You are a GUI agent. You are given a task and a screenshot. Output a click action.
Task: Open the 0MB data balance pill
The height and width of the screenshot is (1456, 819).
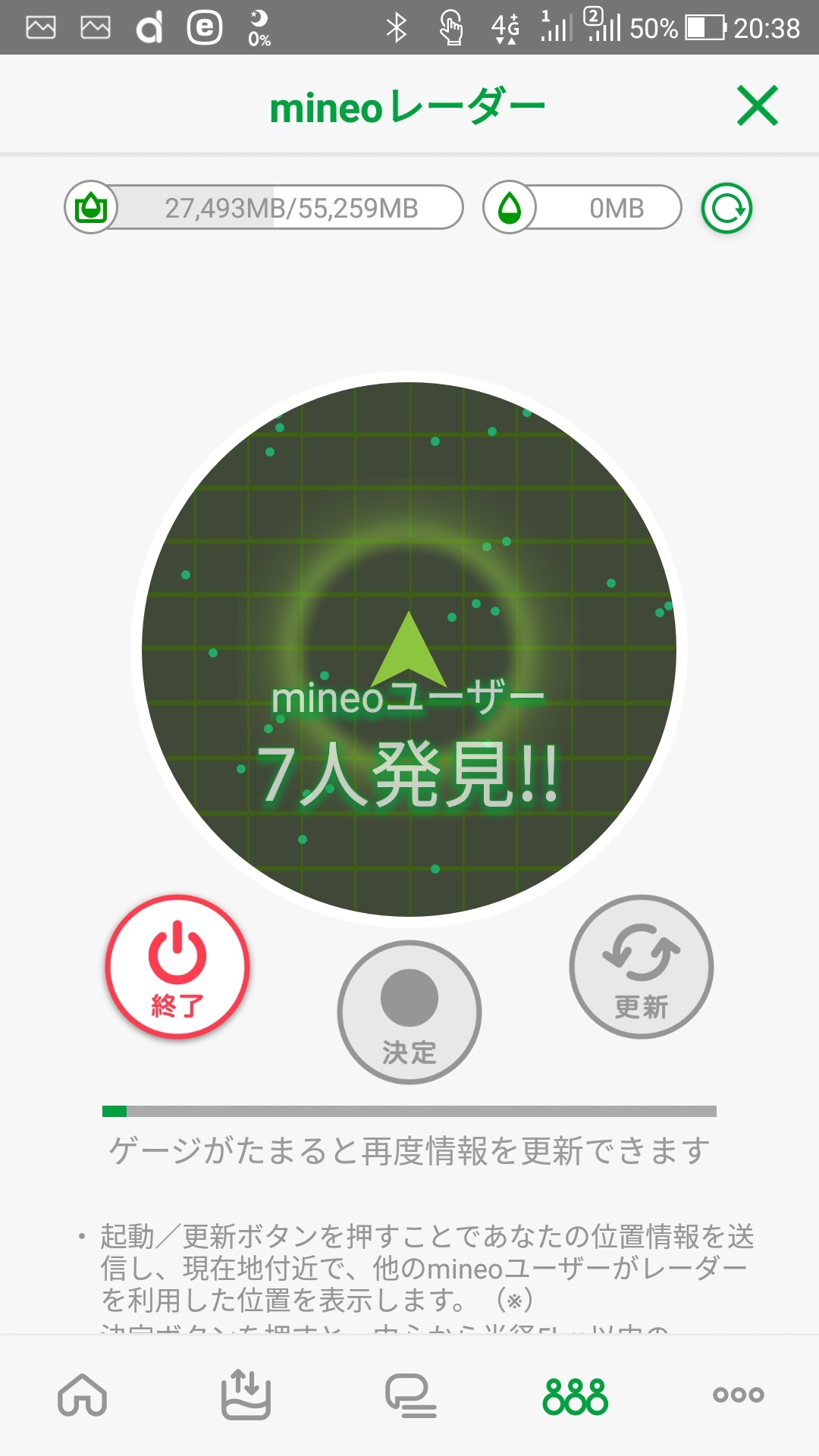click(x=582, y=208)
